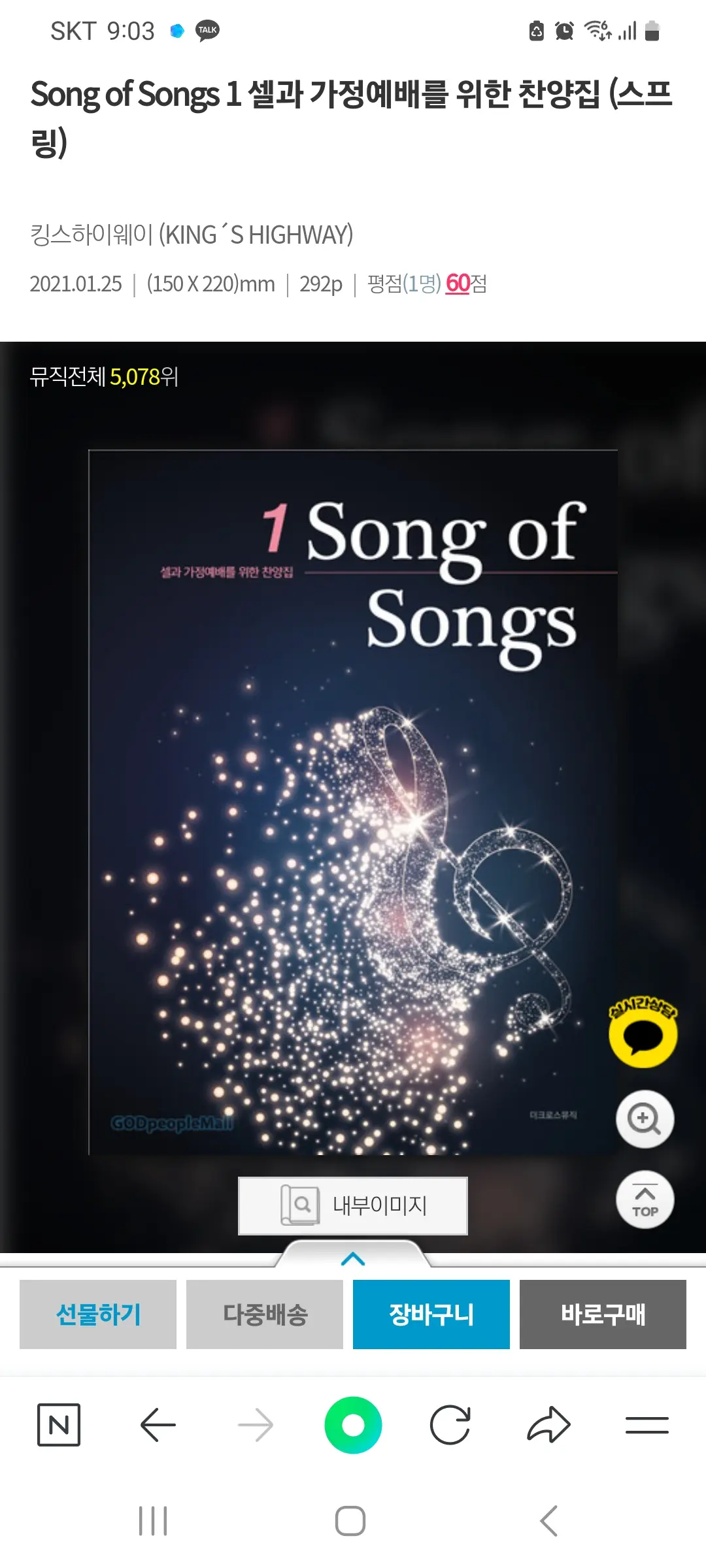Select 선물하기 to send as gift

click(x=98, y=1314)
